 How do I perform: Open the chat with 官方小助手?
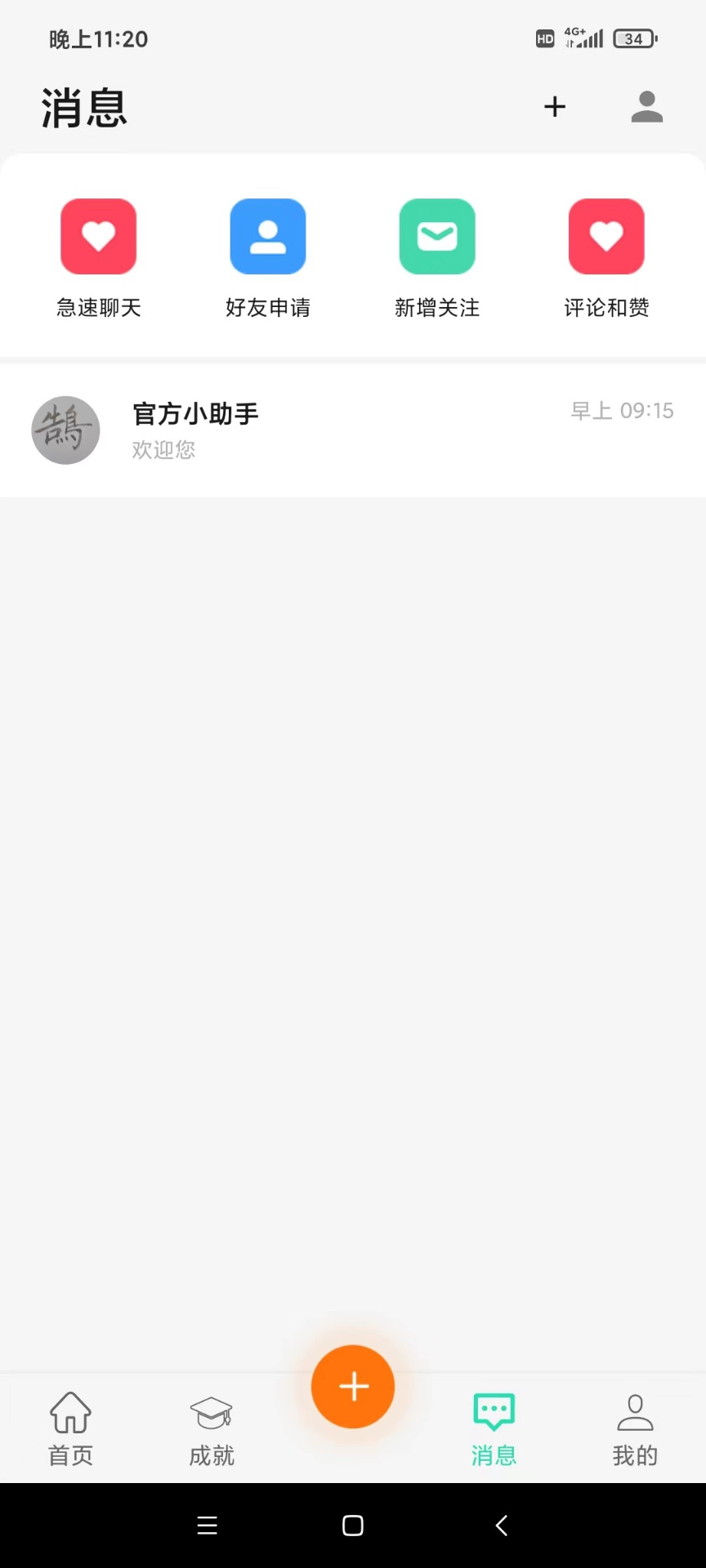click(x=353, y=430)
